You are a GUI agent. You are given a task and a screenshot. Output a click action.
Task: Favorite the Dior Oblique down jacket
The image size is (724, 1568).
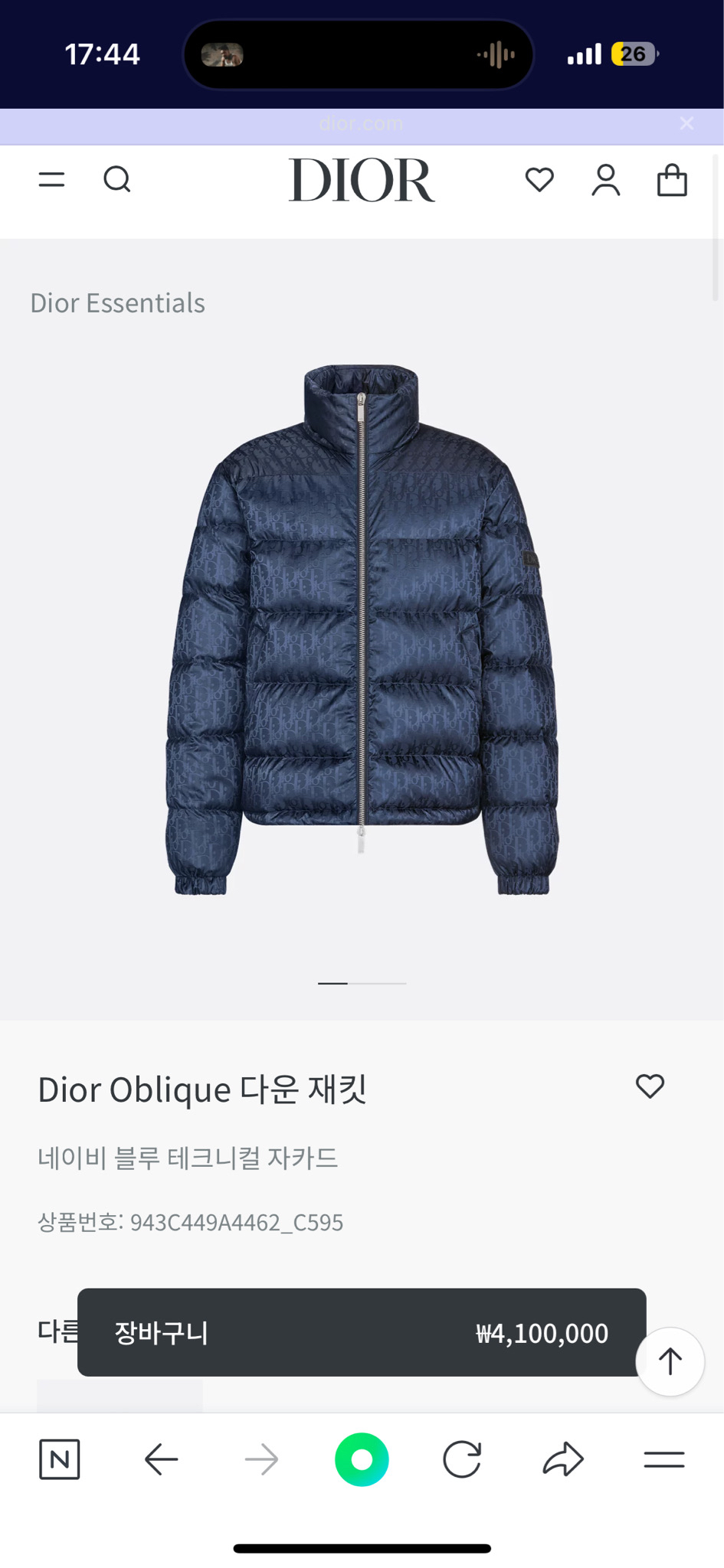tap(650, 1087)
